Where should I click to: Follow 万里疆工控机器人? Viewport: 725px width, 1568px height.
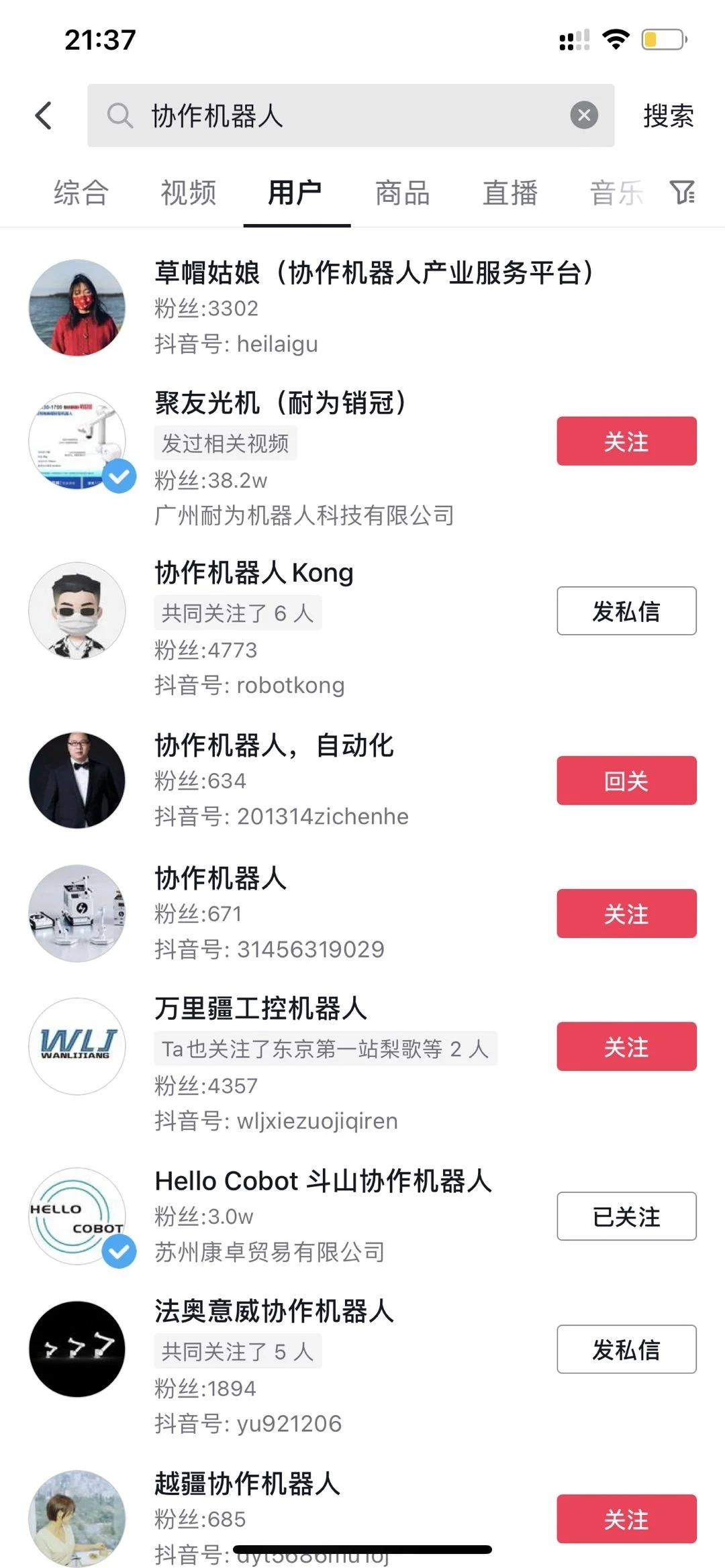click(626, 1046)
